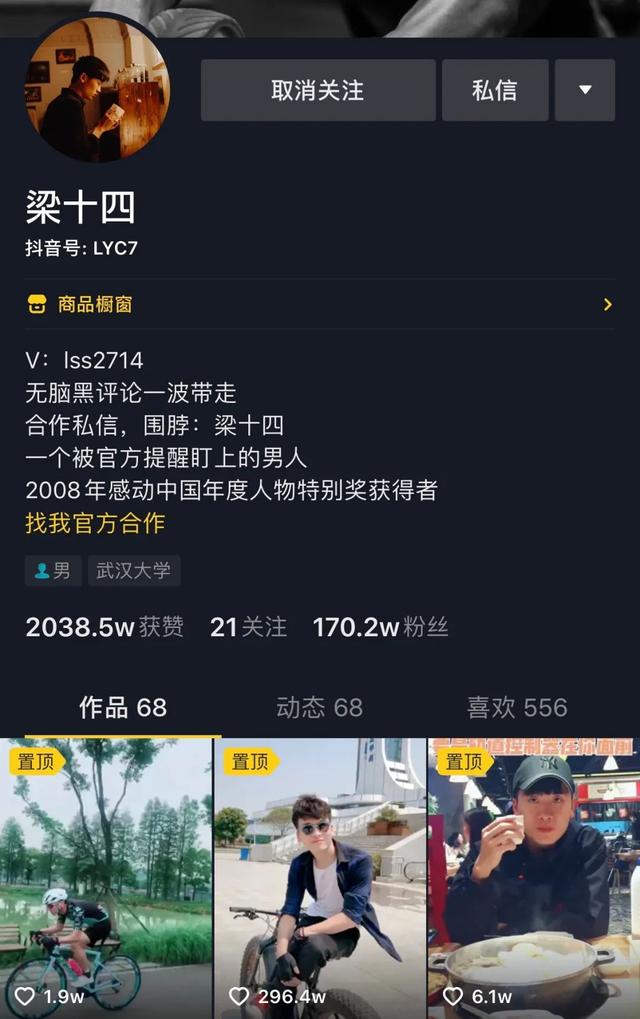Send a 私信 private message
This screenshot has height=1019, width=640.
point(495,90)
